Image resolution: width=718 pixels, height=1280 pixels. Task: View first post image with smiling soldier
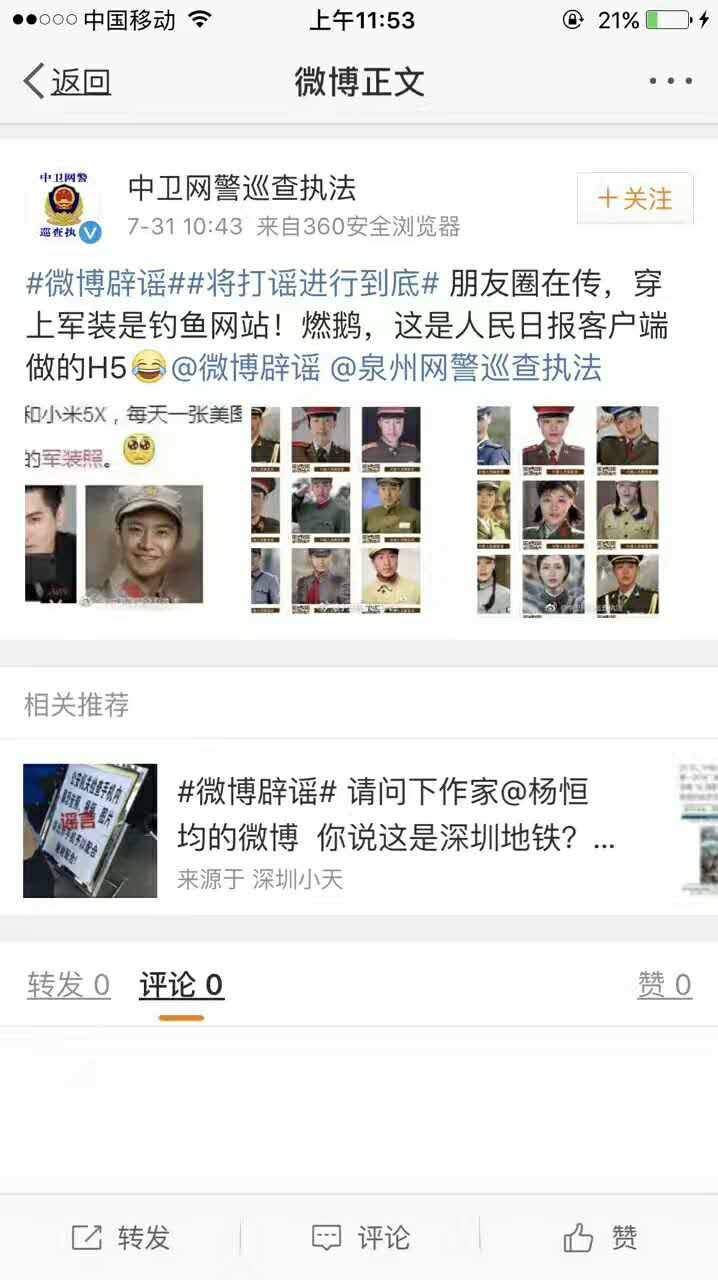(x=134, y=508)
